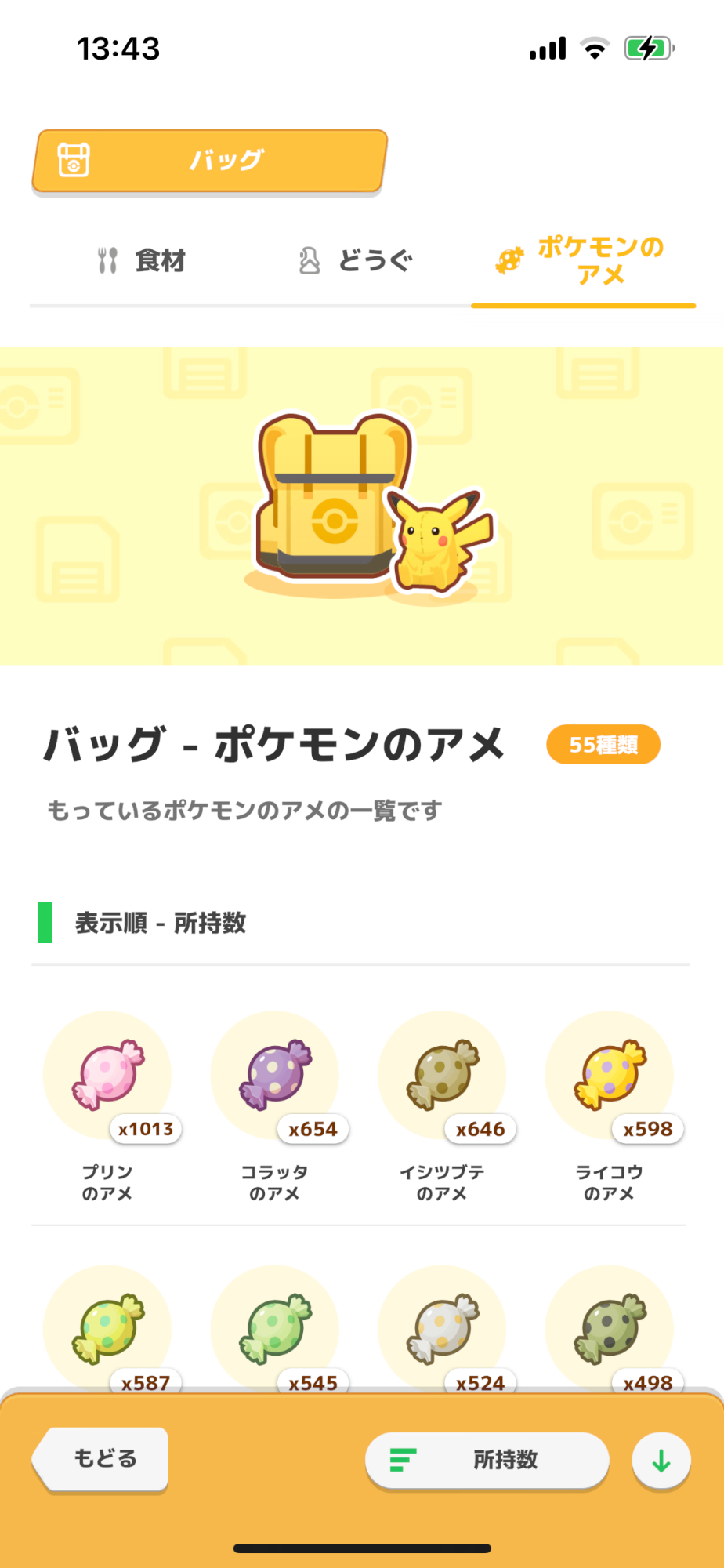Screen dimensions: 724x1568
Task: Open the 所持数 sort order selector
Action: 487,1459
